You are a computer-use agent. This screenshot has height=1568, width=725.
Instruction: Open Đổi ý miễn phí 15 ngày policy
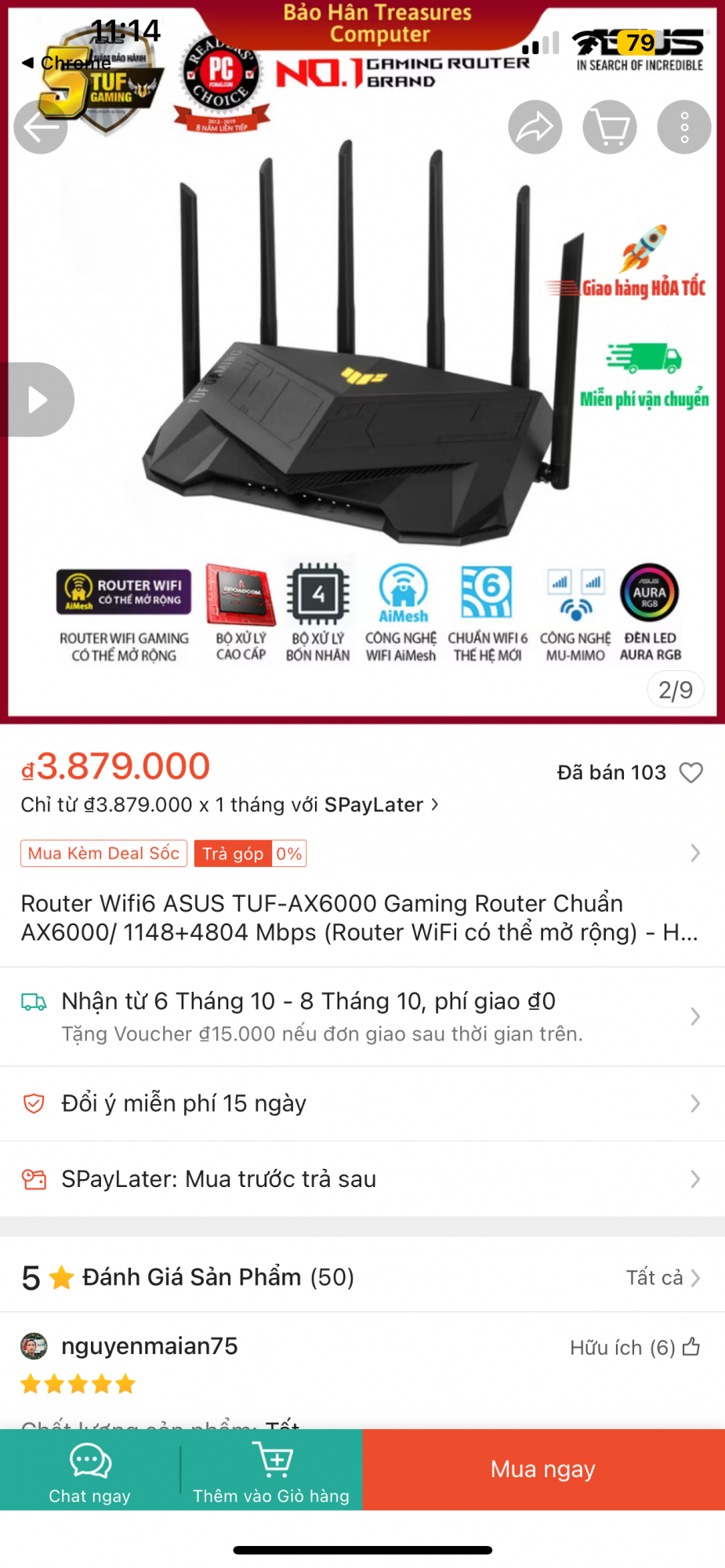coord(361,1103)
